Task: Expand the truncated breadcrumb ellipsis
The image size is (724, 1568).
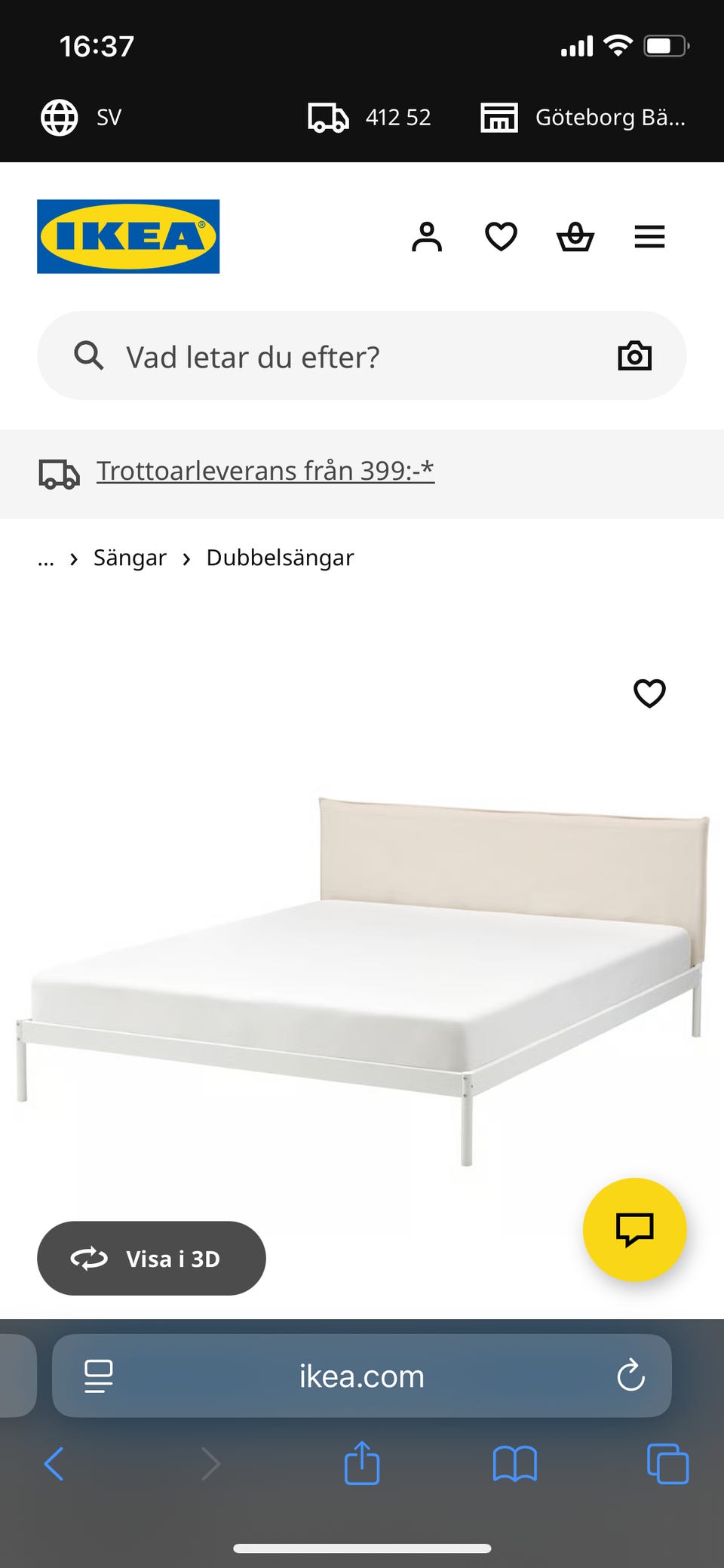Action: coord(45,558)
